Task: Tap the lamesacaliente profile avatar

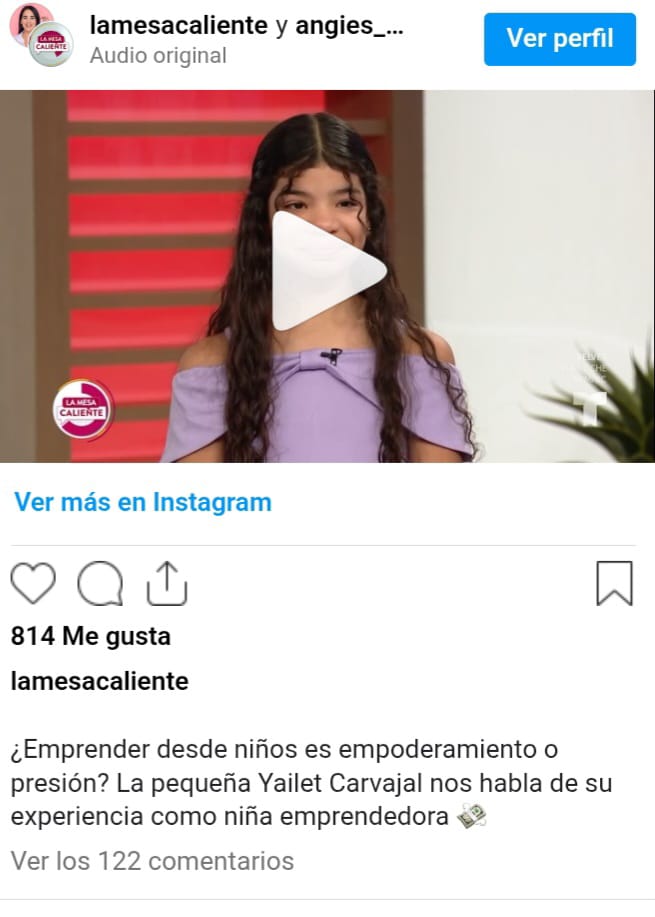Action: click(42, 36)
